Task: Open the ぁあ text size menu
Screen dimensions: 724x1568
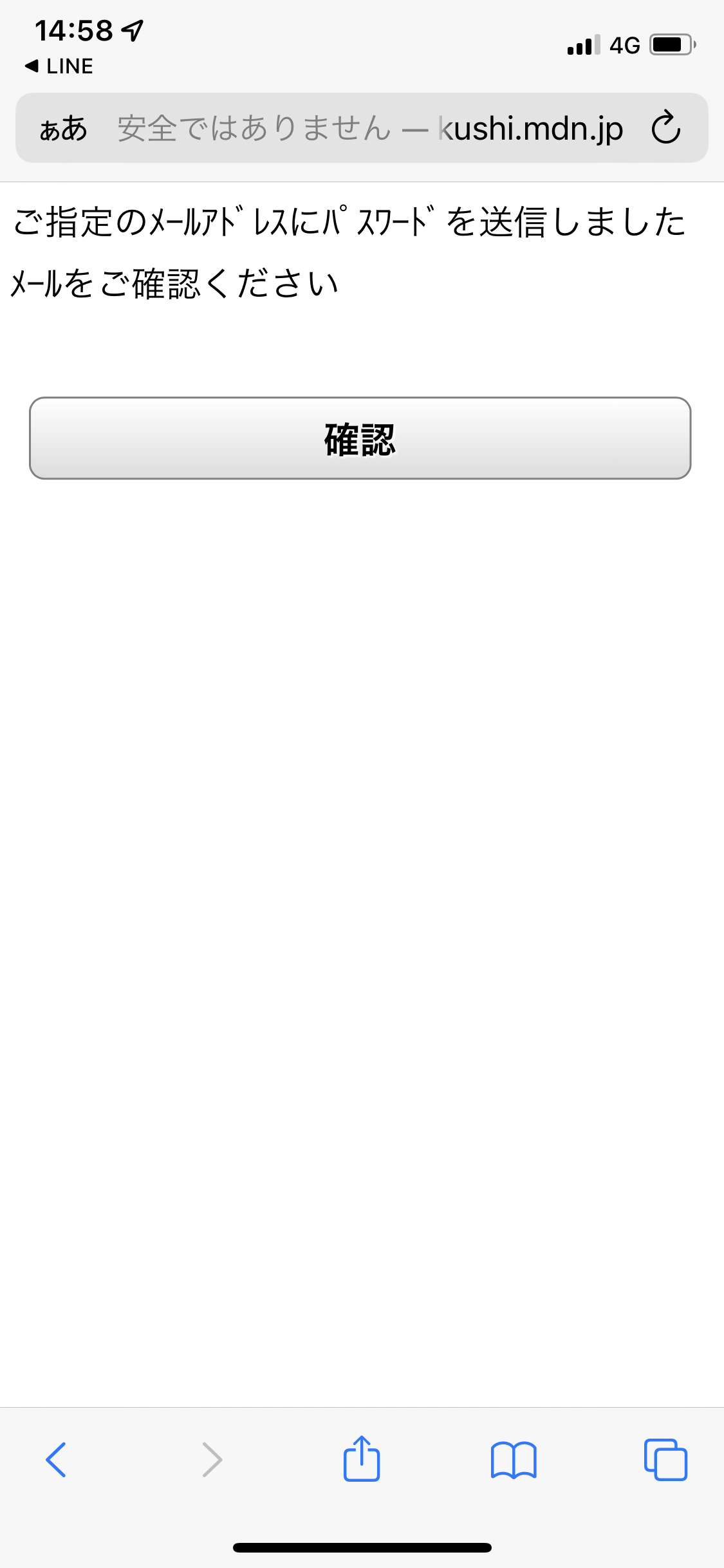Action: point(63,128)
